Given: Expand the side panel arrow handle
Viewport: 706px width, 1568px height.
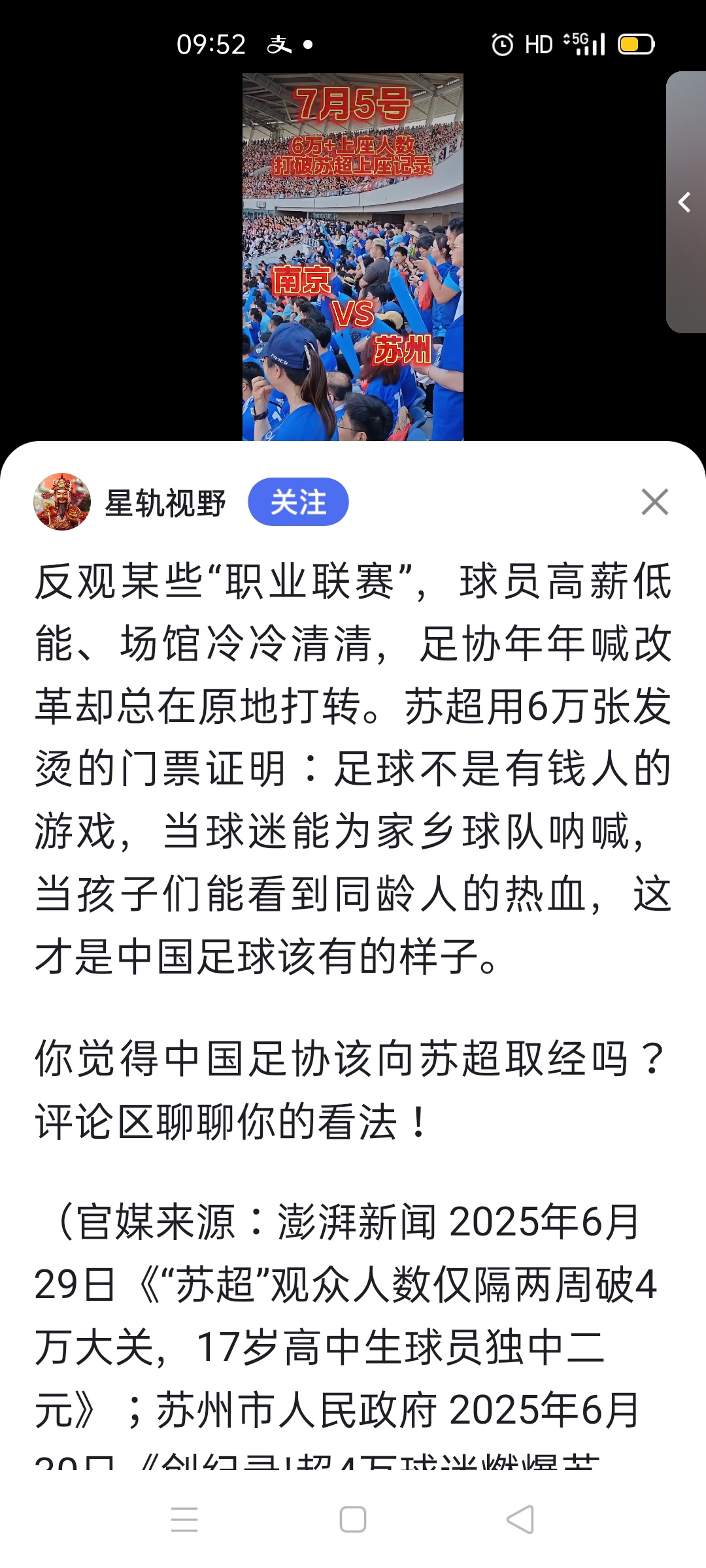Looking at the screenshot, I should pos(685,203).
